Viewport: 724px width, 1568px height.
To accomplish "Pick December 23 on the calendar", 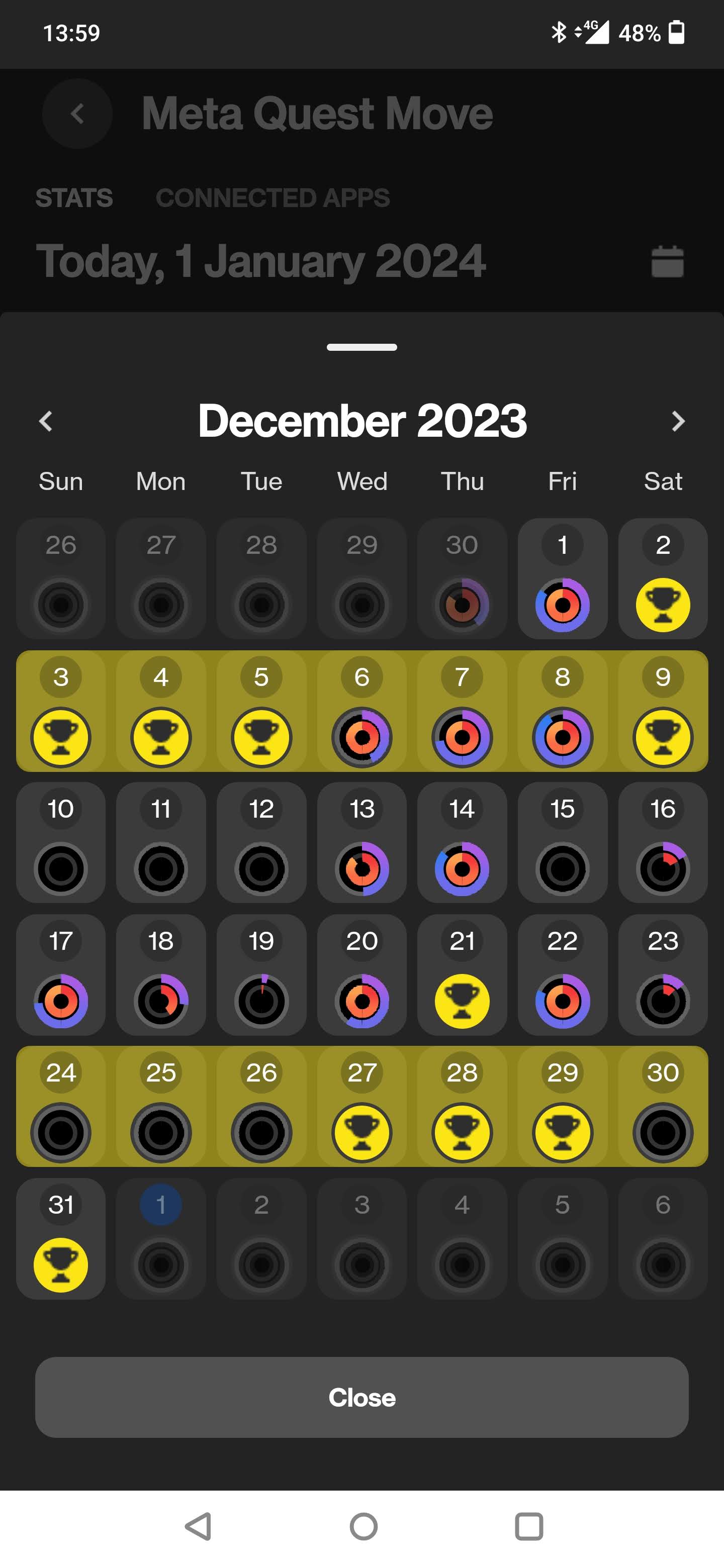I will [x=663, y=974].
